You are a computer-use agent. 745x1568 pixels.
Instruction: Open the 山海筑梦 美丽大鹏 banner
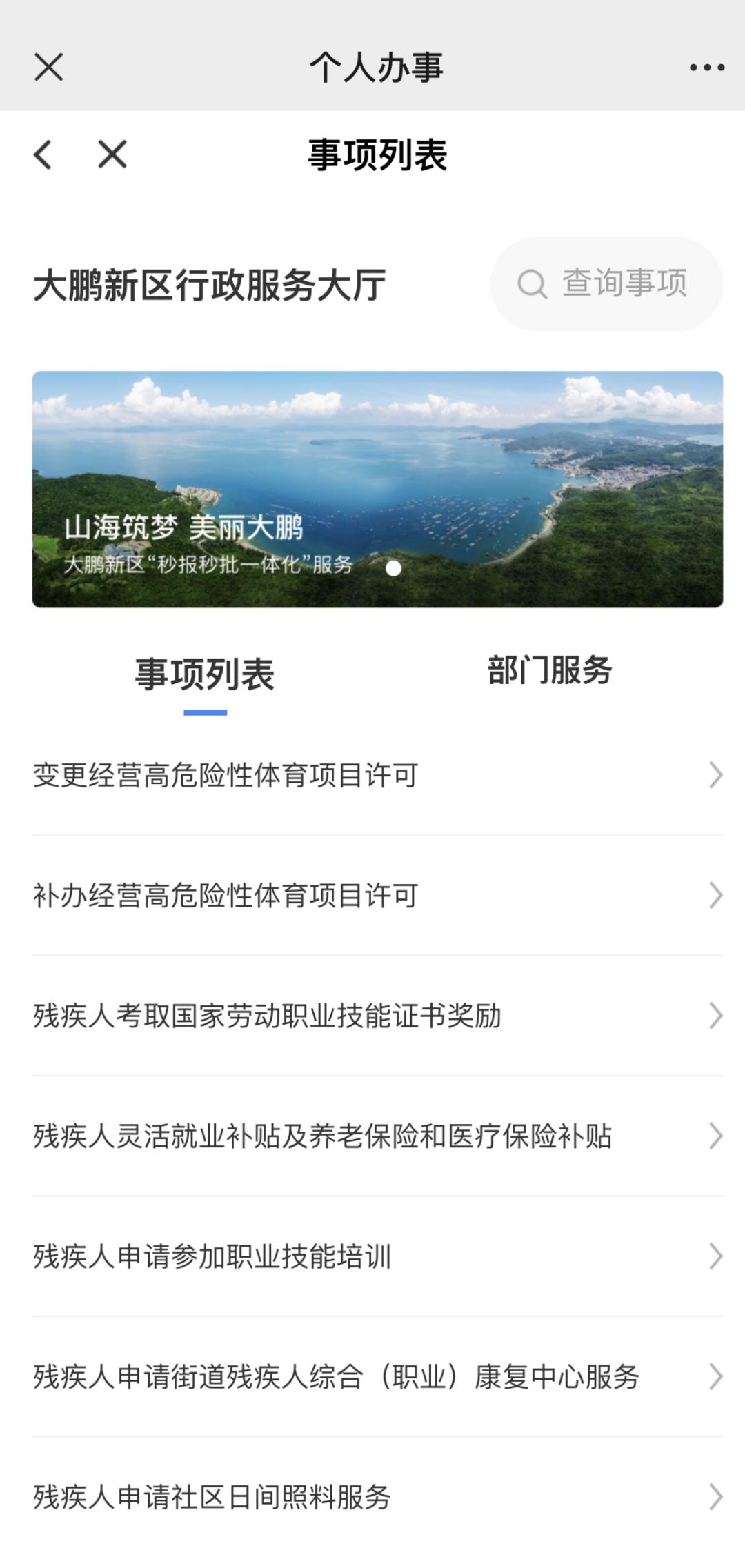pos(377,489)
